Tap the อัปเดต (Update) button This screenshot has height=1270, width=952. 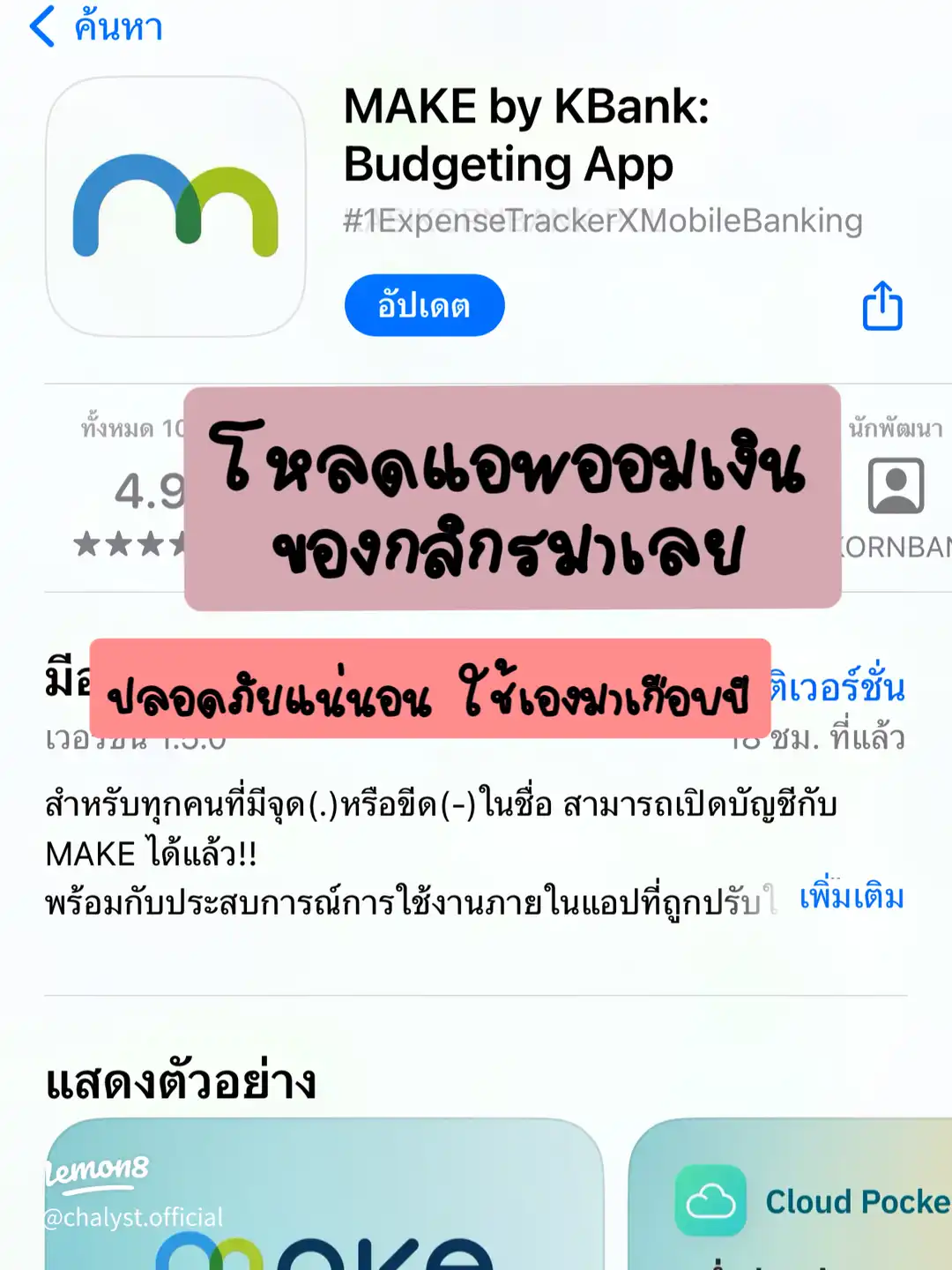pos(424,305)
